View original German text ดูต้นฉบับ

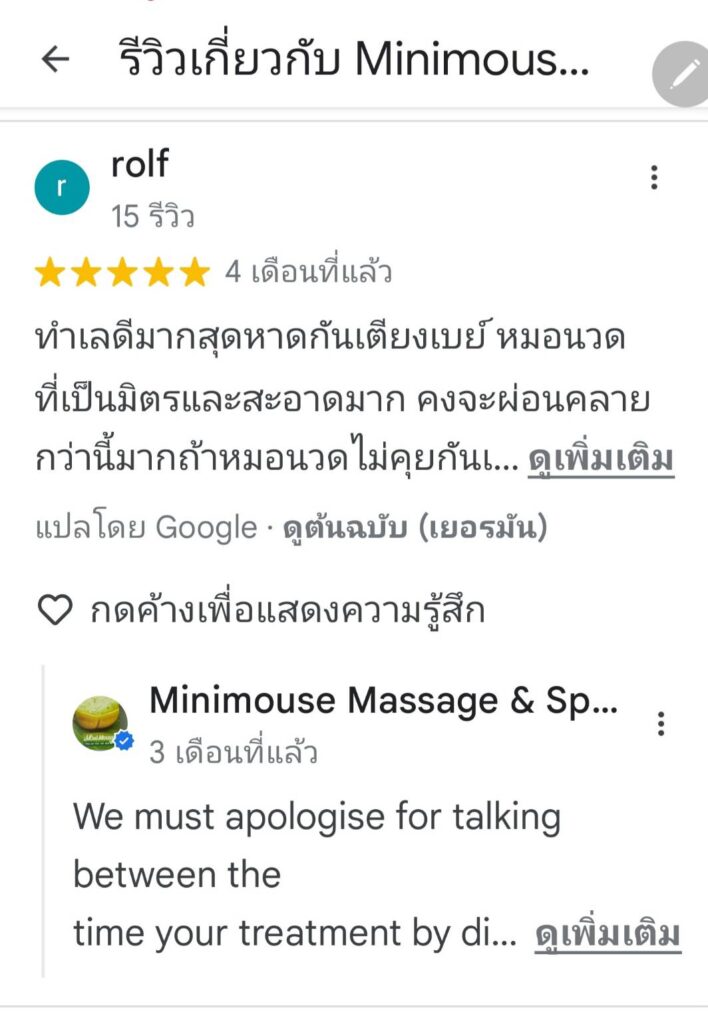(x=415, y=529)
